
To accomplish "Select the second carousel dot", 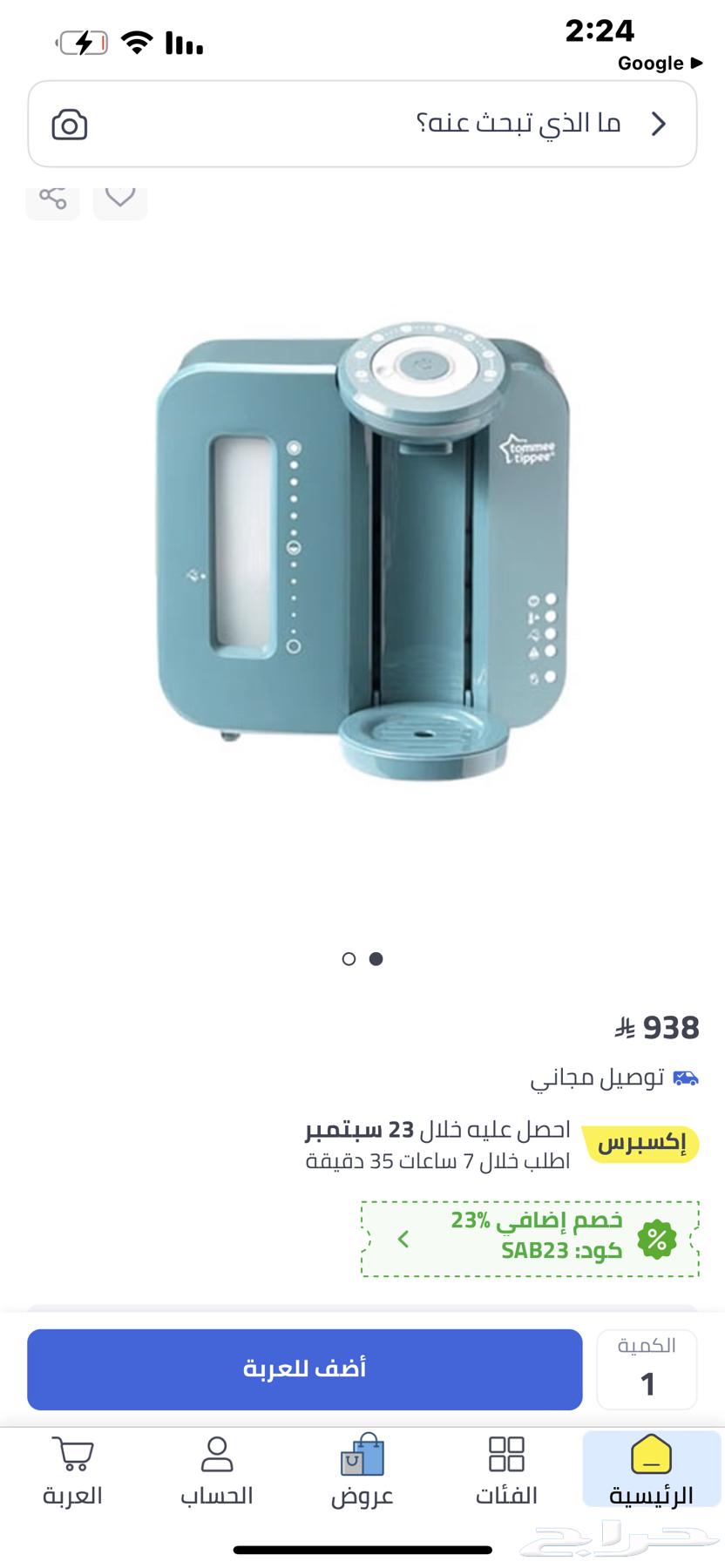I will pyautogui.click(x=376, y=958).
